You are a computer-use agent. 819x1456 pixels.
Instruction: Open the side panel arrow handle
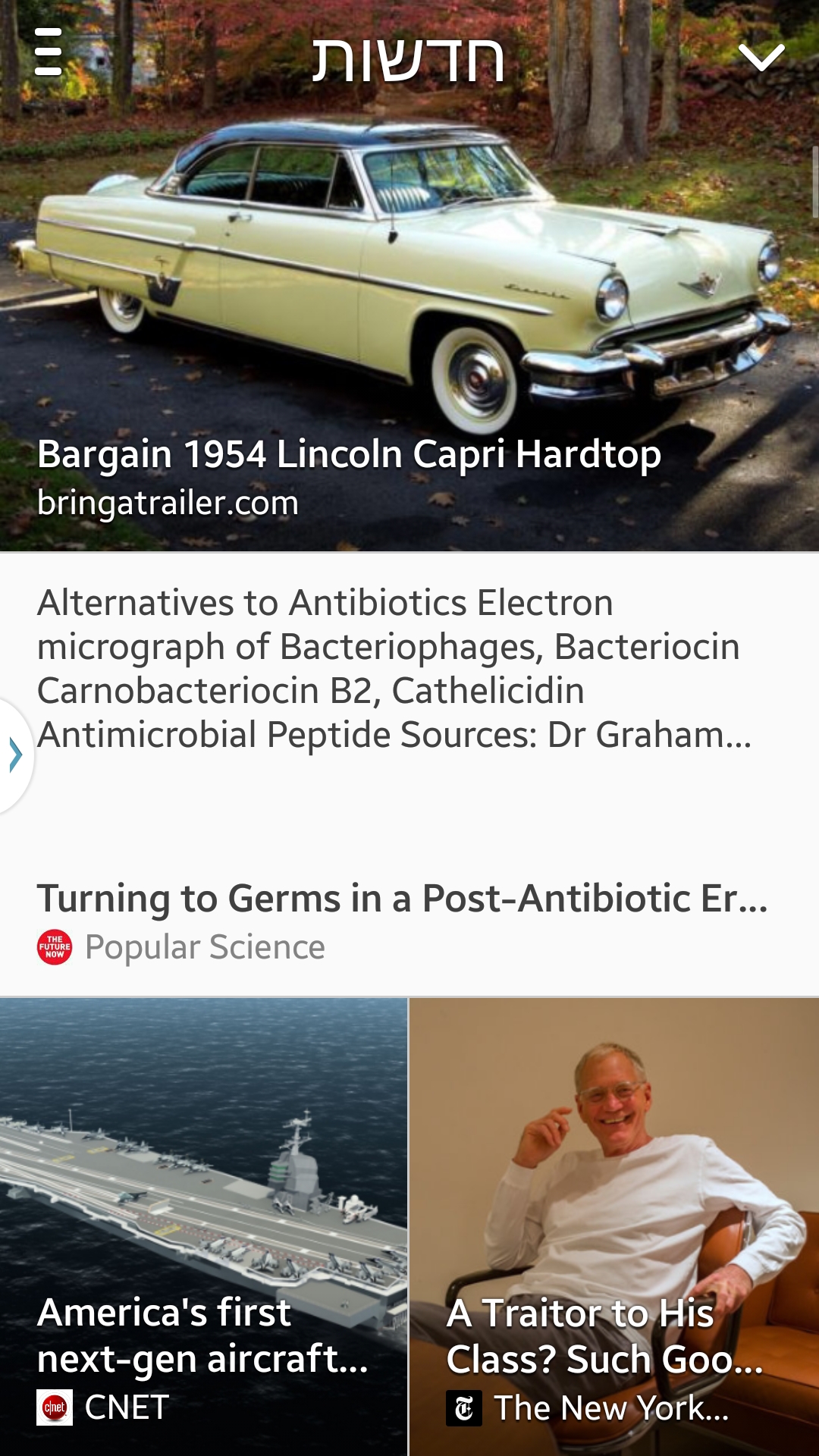pos(15,755)
